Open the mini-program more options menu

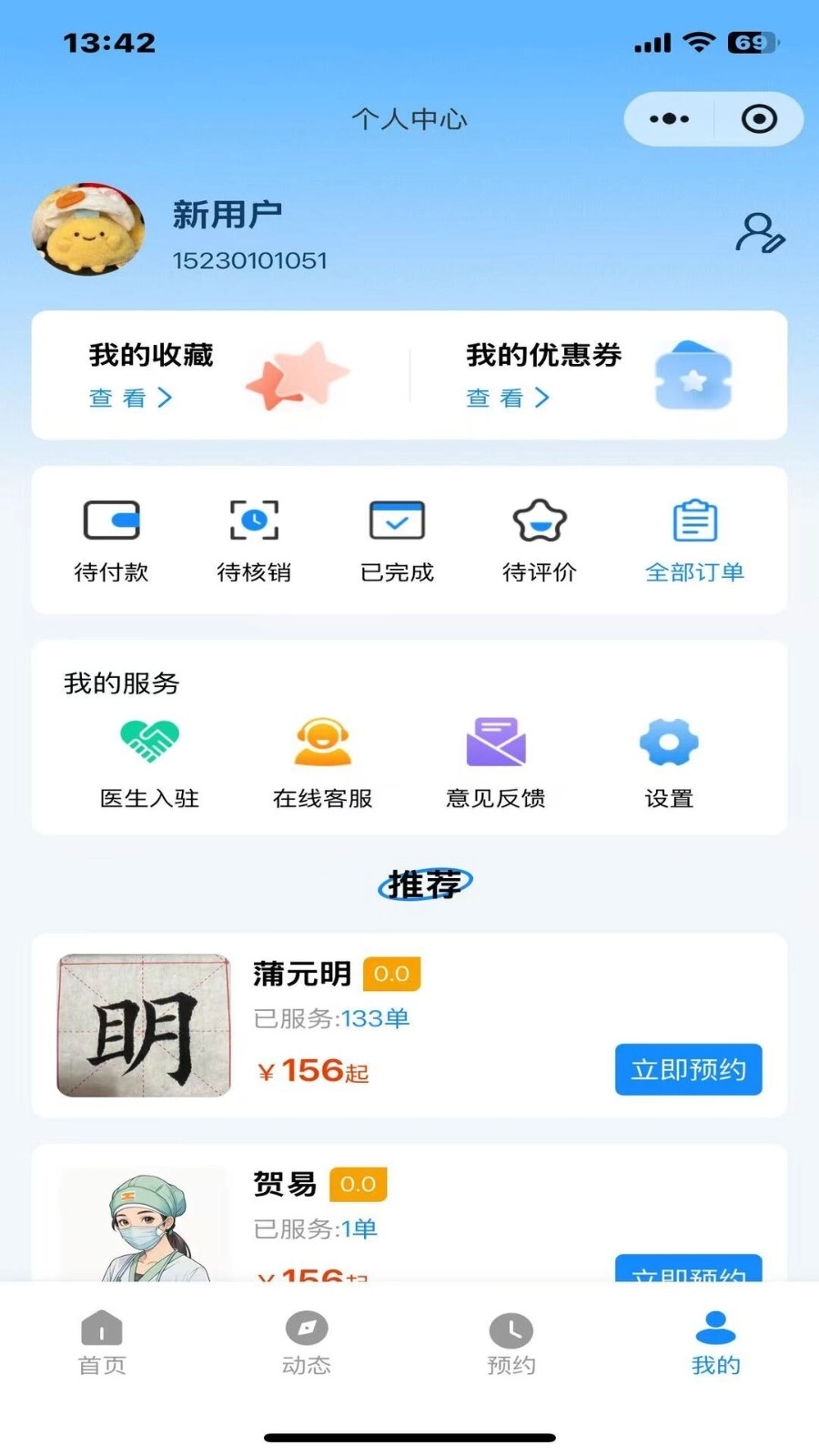pyautogui.click(x=669, y=118)
